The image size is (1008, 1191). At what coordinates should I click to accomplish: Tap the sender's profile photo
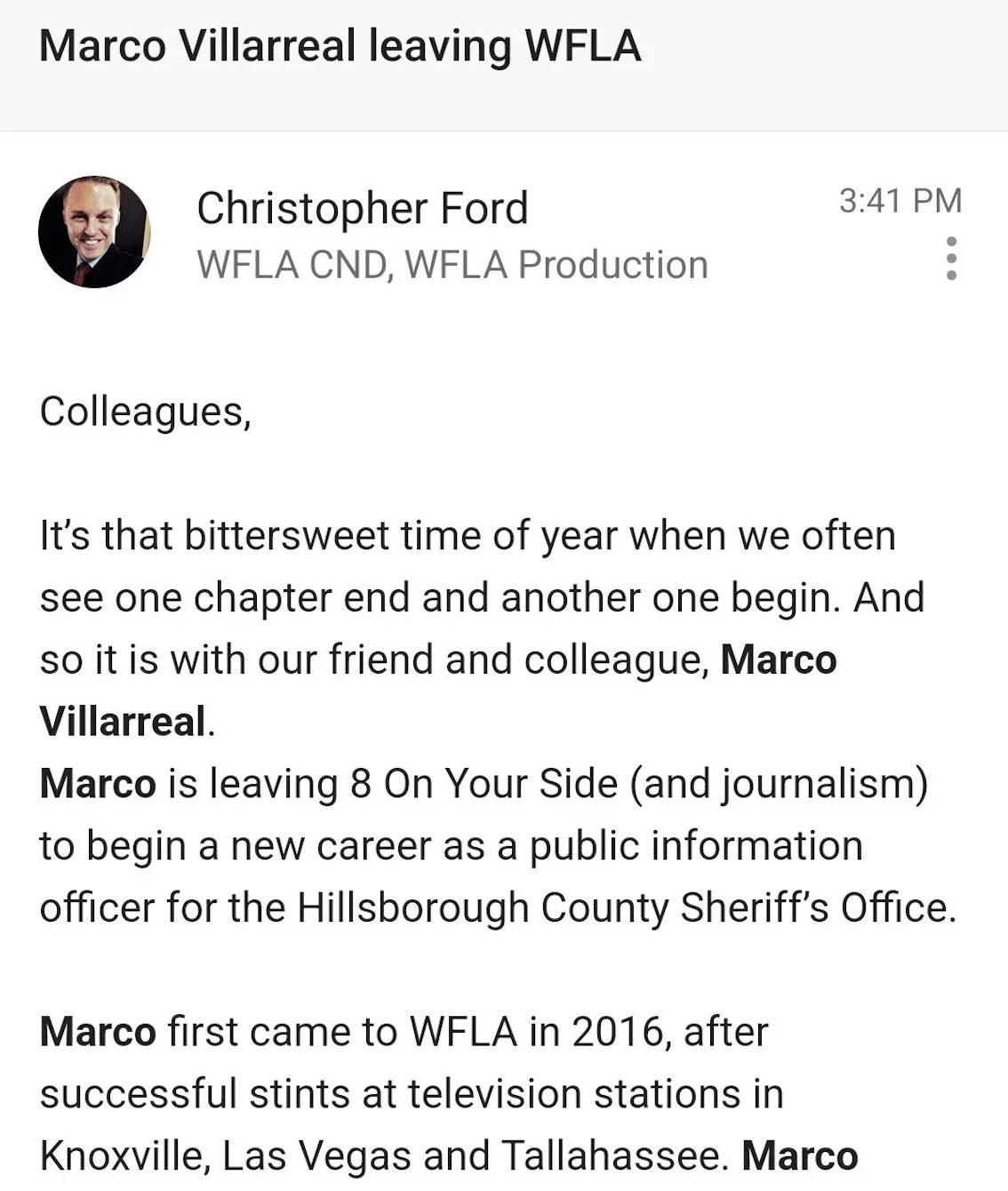coord(94,232)
